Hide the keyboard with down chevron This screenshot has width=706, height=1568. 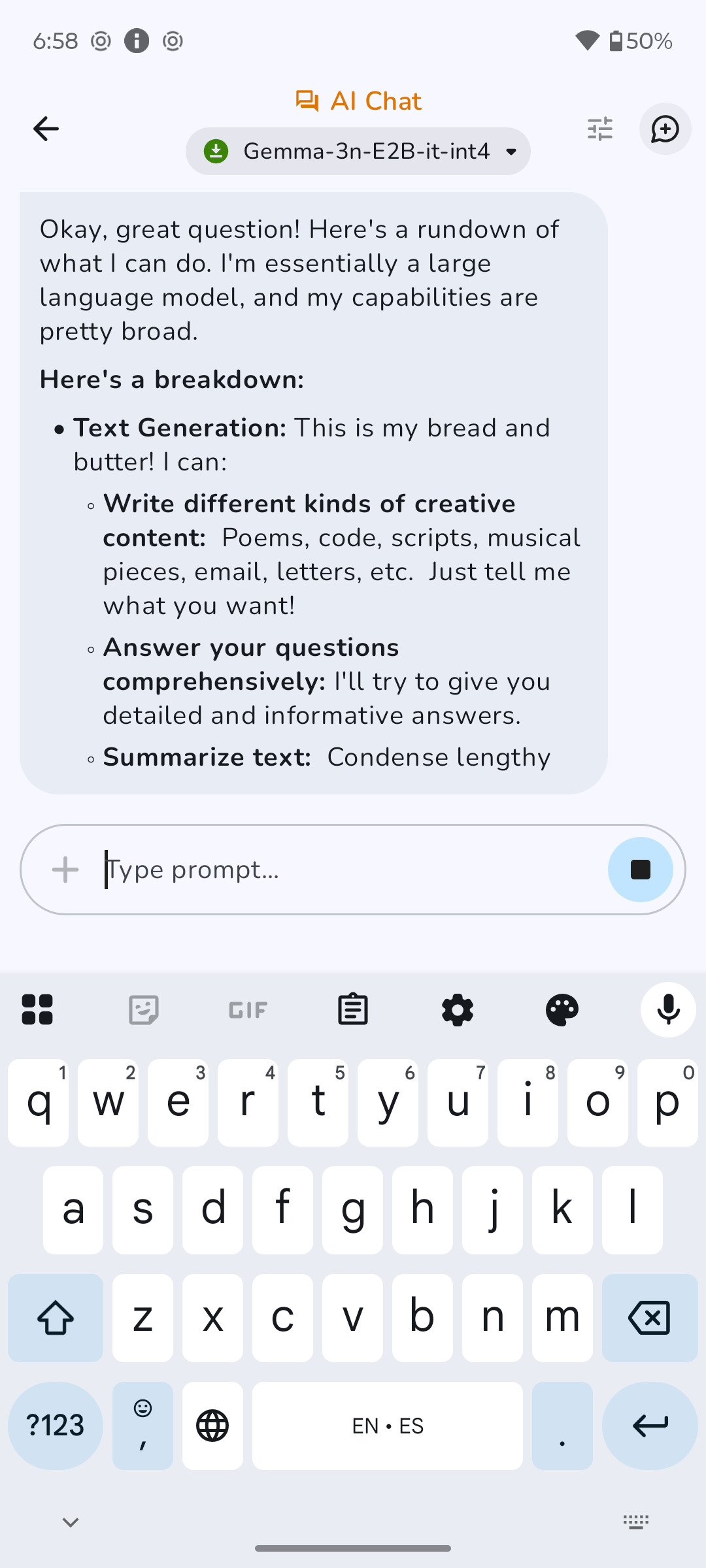[x=71, y=1522]
